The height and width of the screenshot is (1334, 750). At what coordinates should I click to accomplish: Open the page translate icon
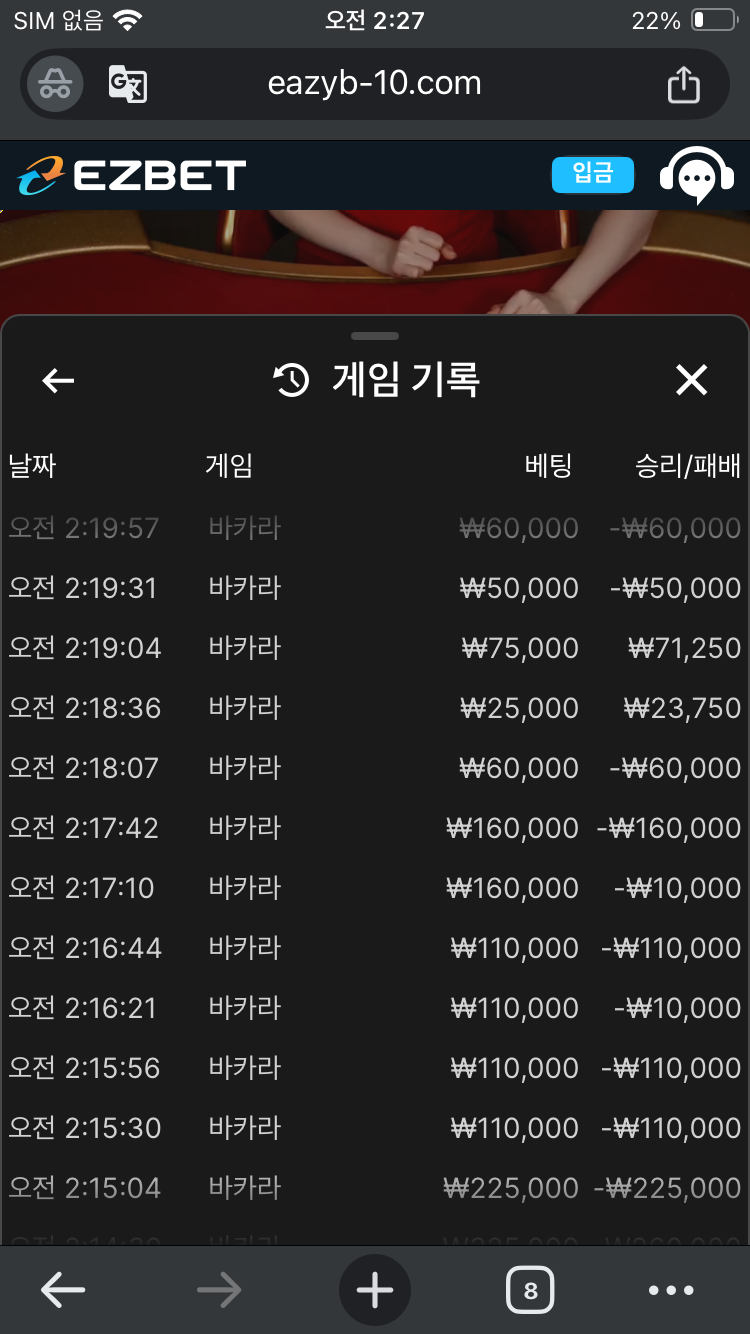(128, 84)
